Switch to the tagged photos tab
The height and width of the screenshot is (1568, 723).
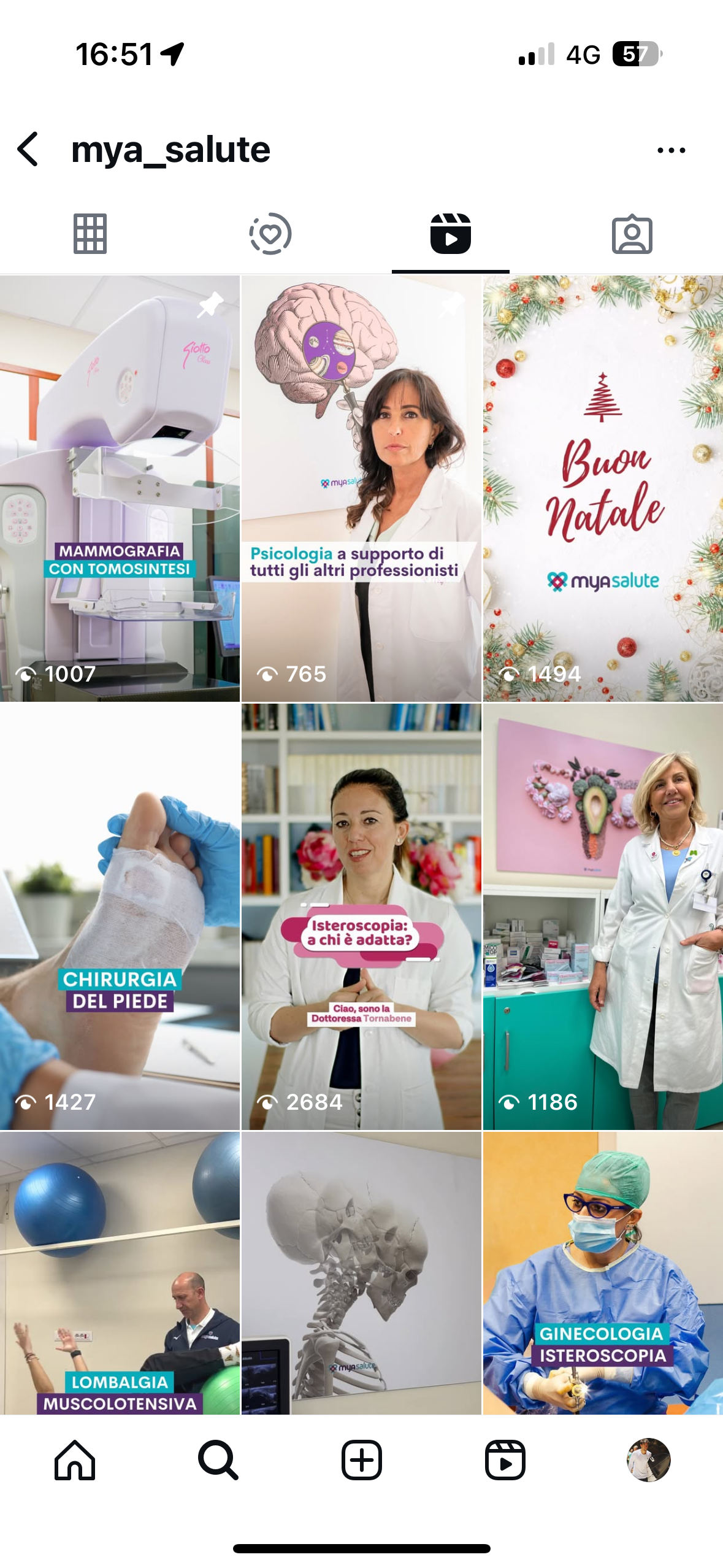click(x=632, y=234)
